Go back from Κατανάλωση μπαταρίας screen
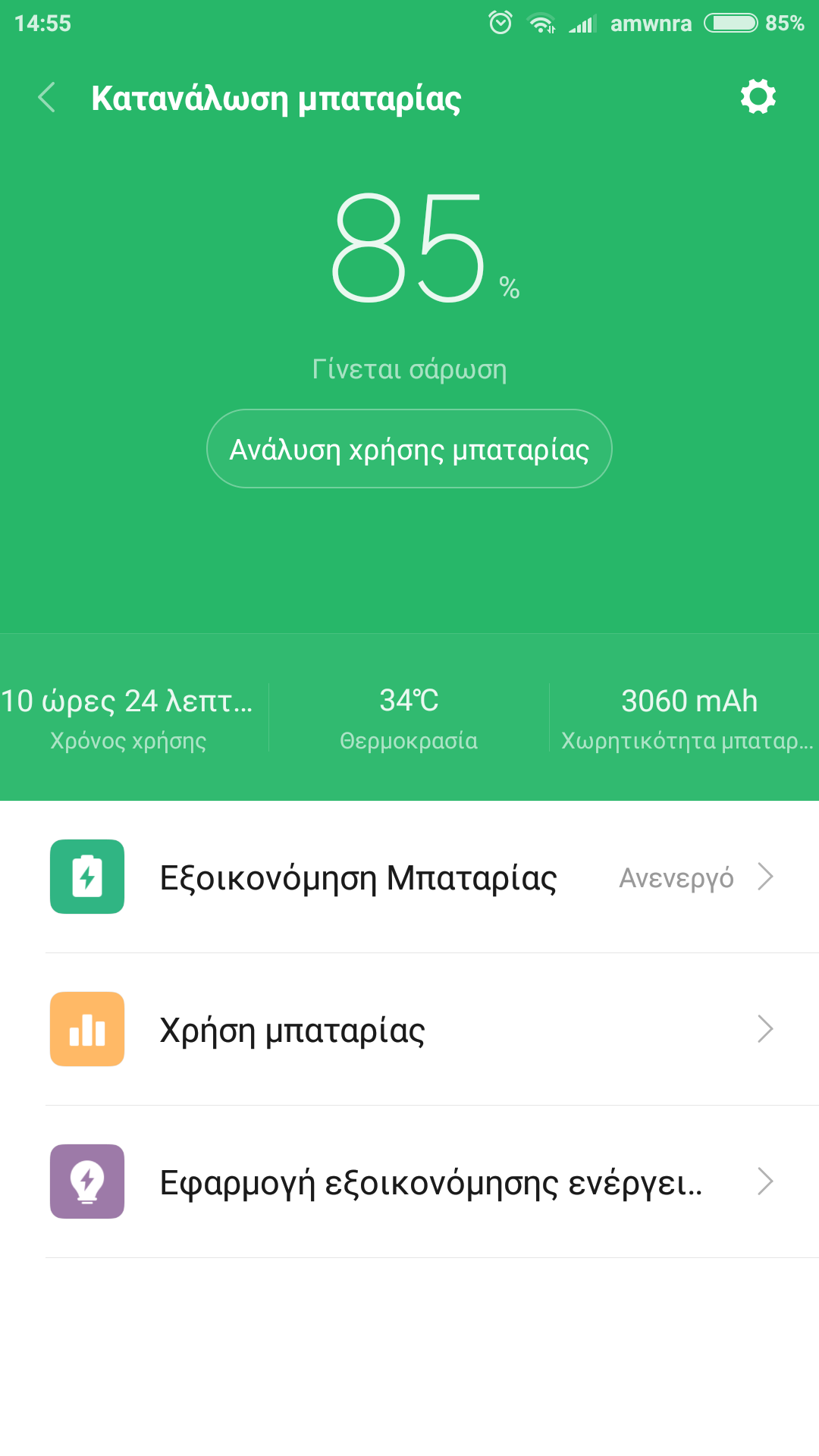The width and height of the screenshot is (819, 1456). (x=47, y=98)
